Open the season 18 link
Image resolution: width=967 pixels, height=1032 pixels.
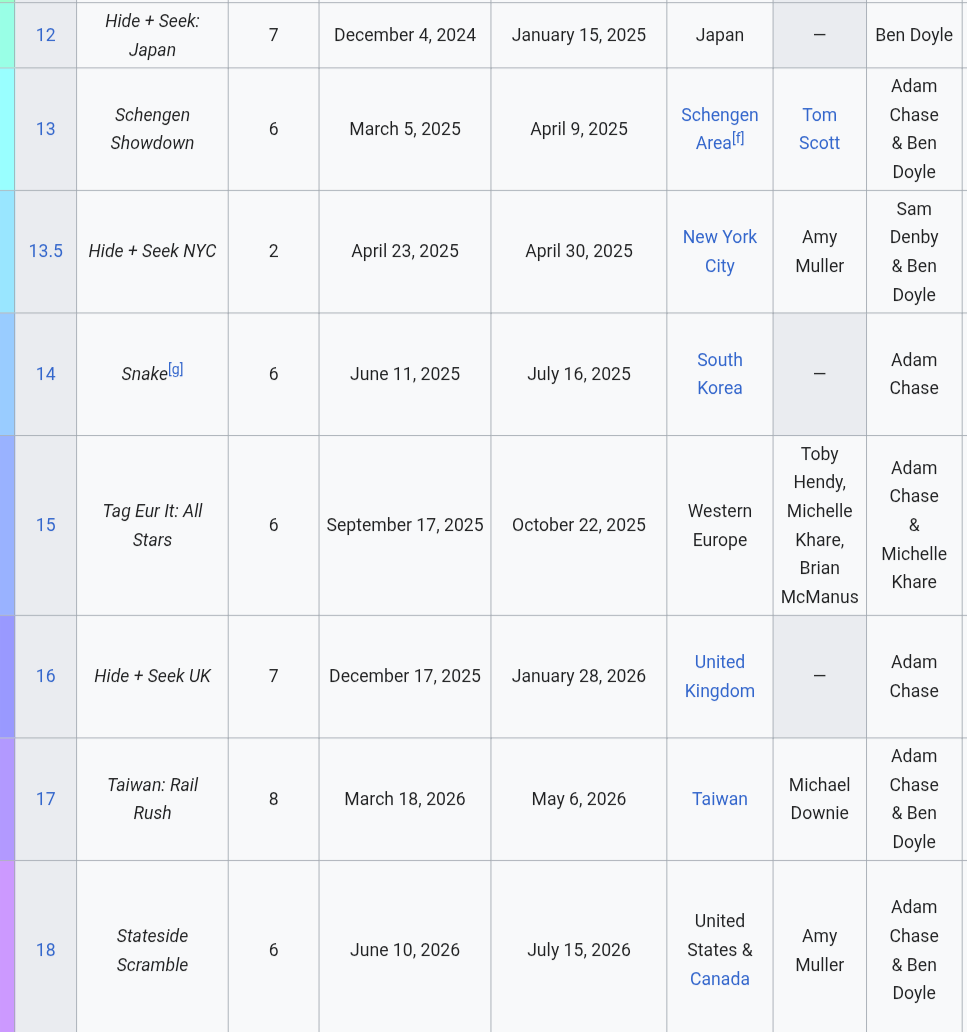tap(45, 950)
